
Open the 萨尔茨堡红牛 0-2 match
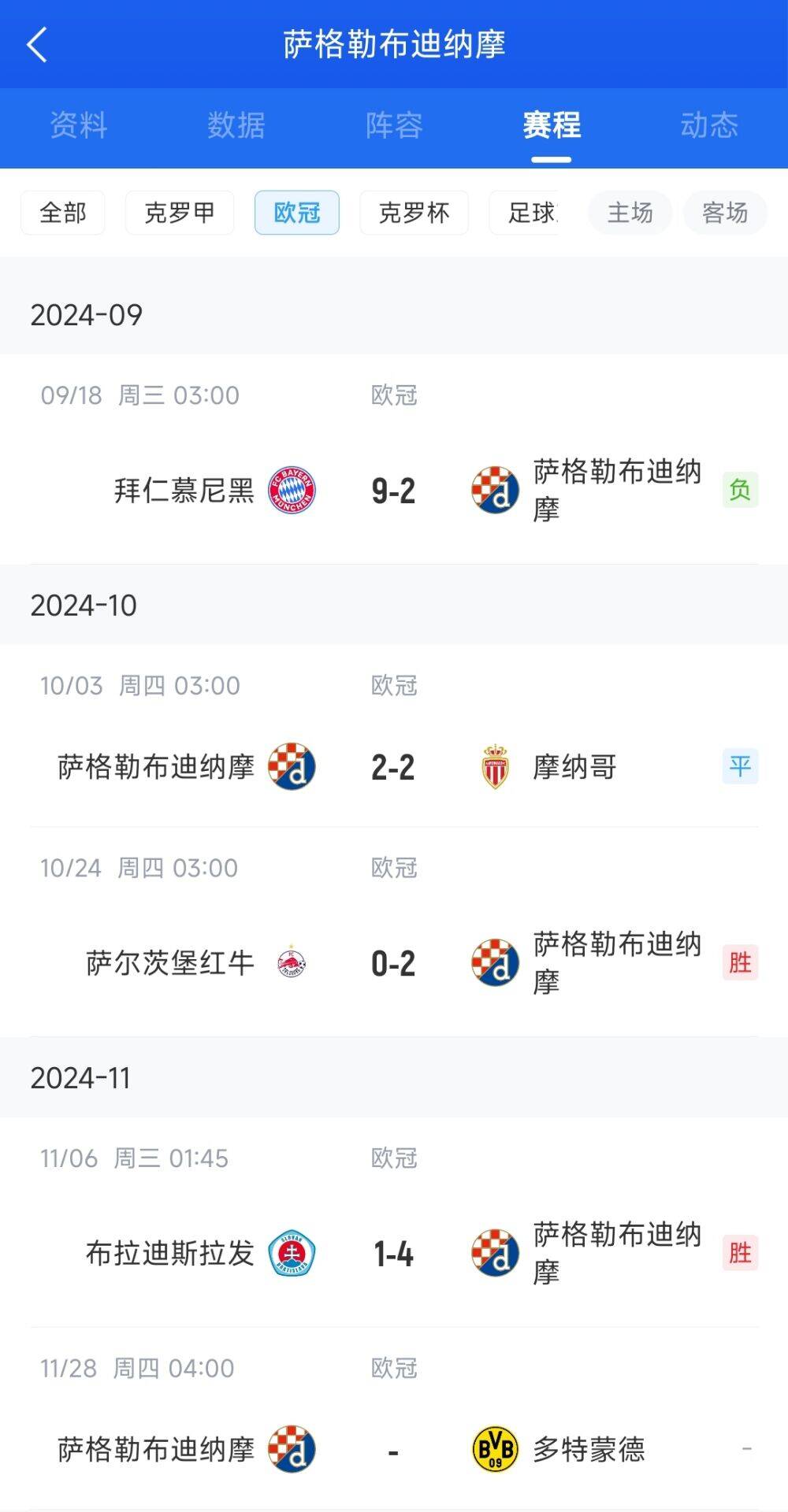coord(394,932)
